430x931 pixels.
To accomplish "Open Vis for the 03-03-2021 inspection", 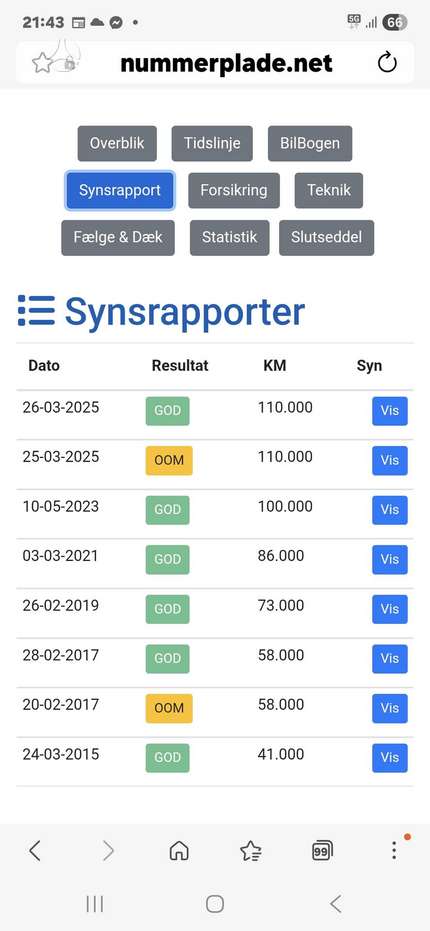I will (390, 559).
